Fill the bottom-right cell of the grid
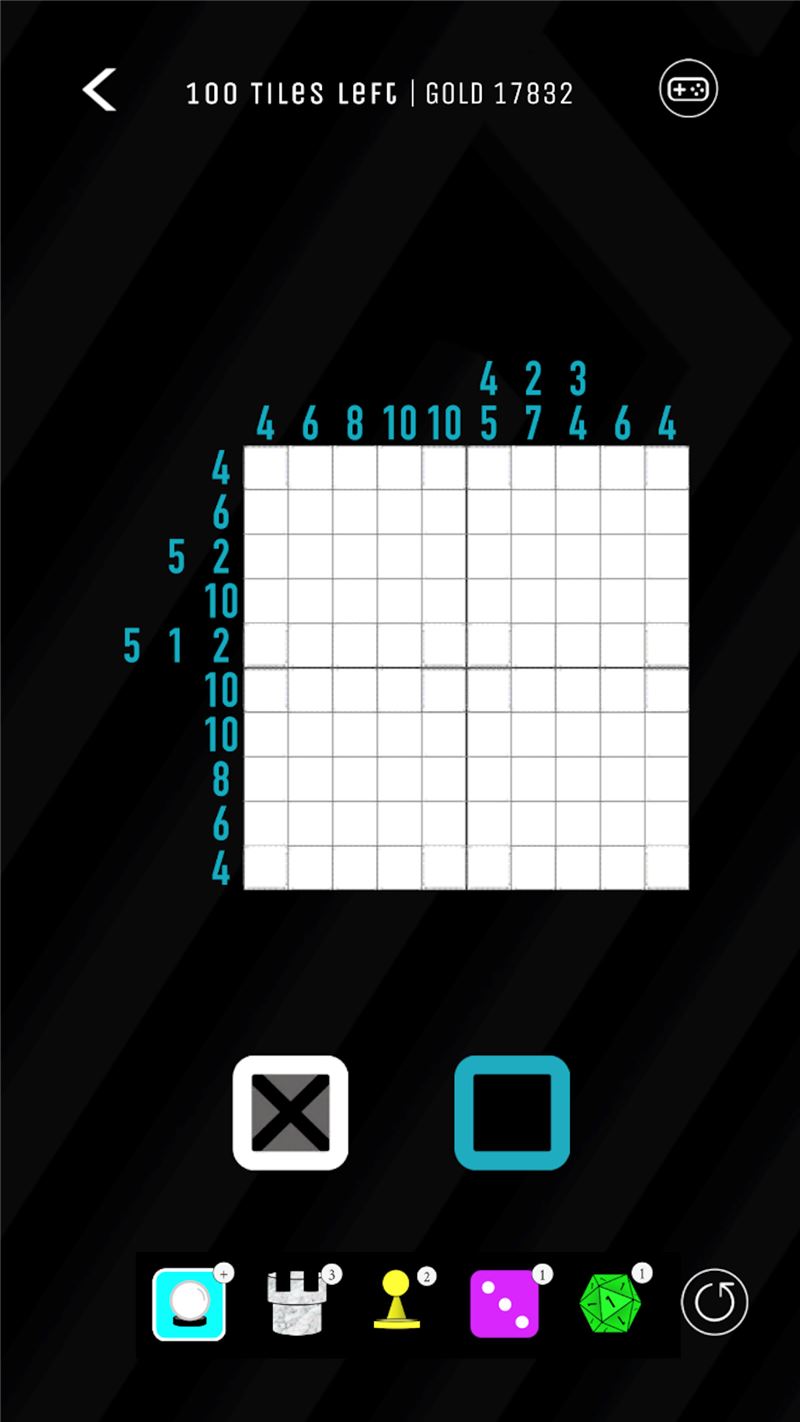This screenshot has height=1422, width=800. pos(667,867)
